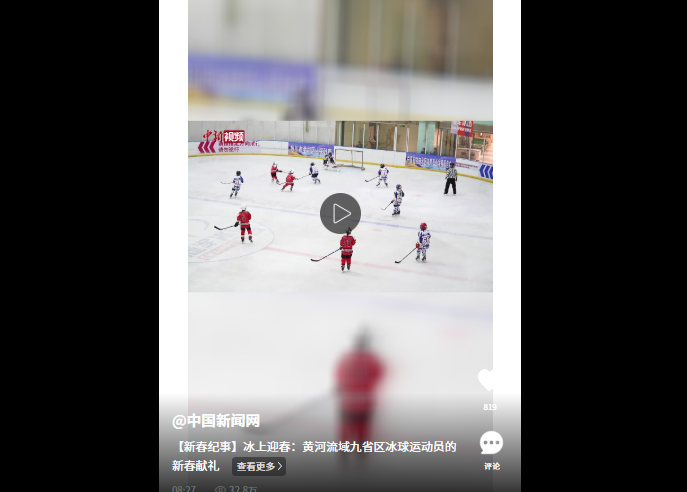The width and height of the screenshot is (687, 492).
Task: Open the comments (评论) bubble
Action: click(x=491, y=443)
